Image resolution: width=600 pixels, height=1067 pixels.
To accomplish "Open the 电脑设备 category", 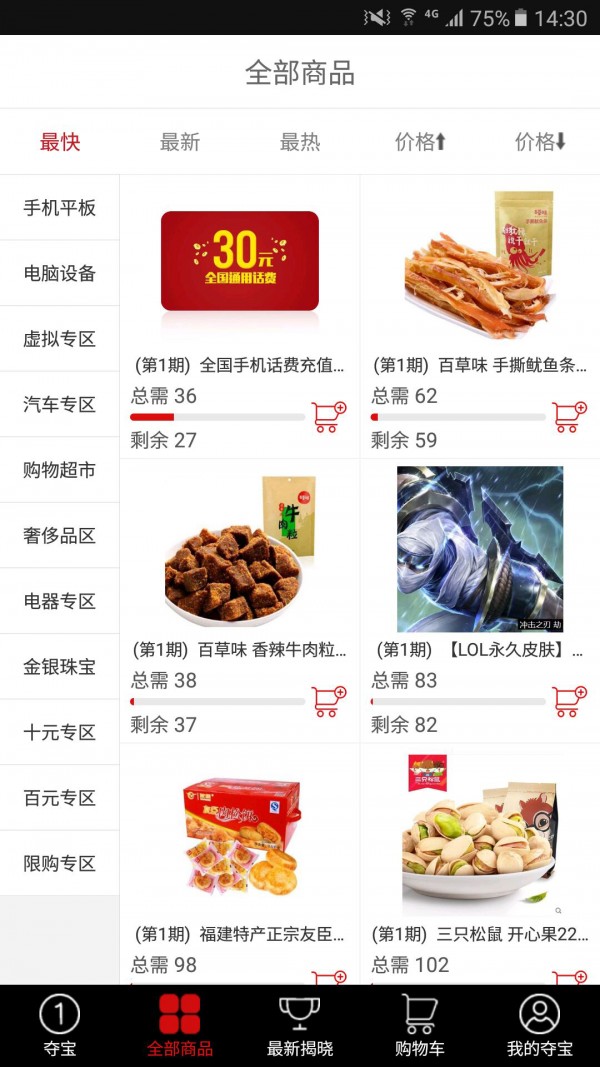I will click(60, 274).
